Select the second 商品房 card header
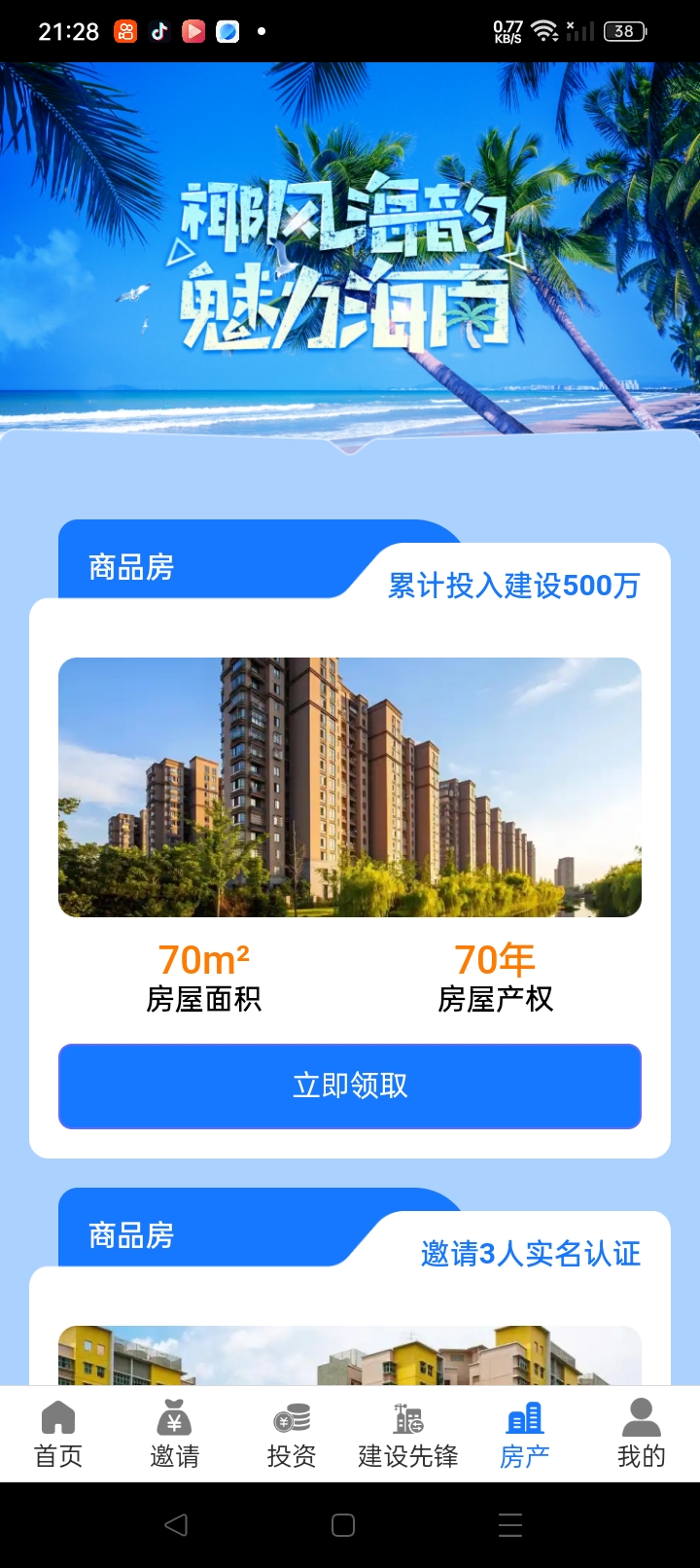The height and width of the screenshot is (1568, 700). 130,1235
